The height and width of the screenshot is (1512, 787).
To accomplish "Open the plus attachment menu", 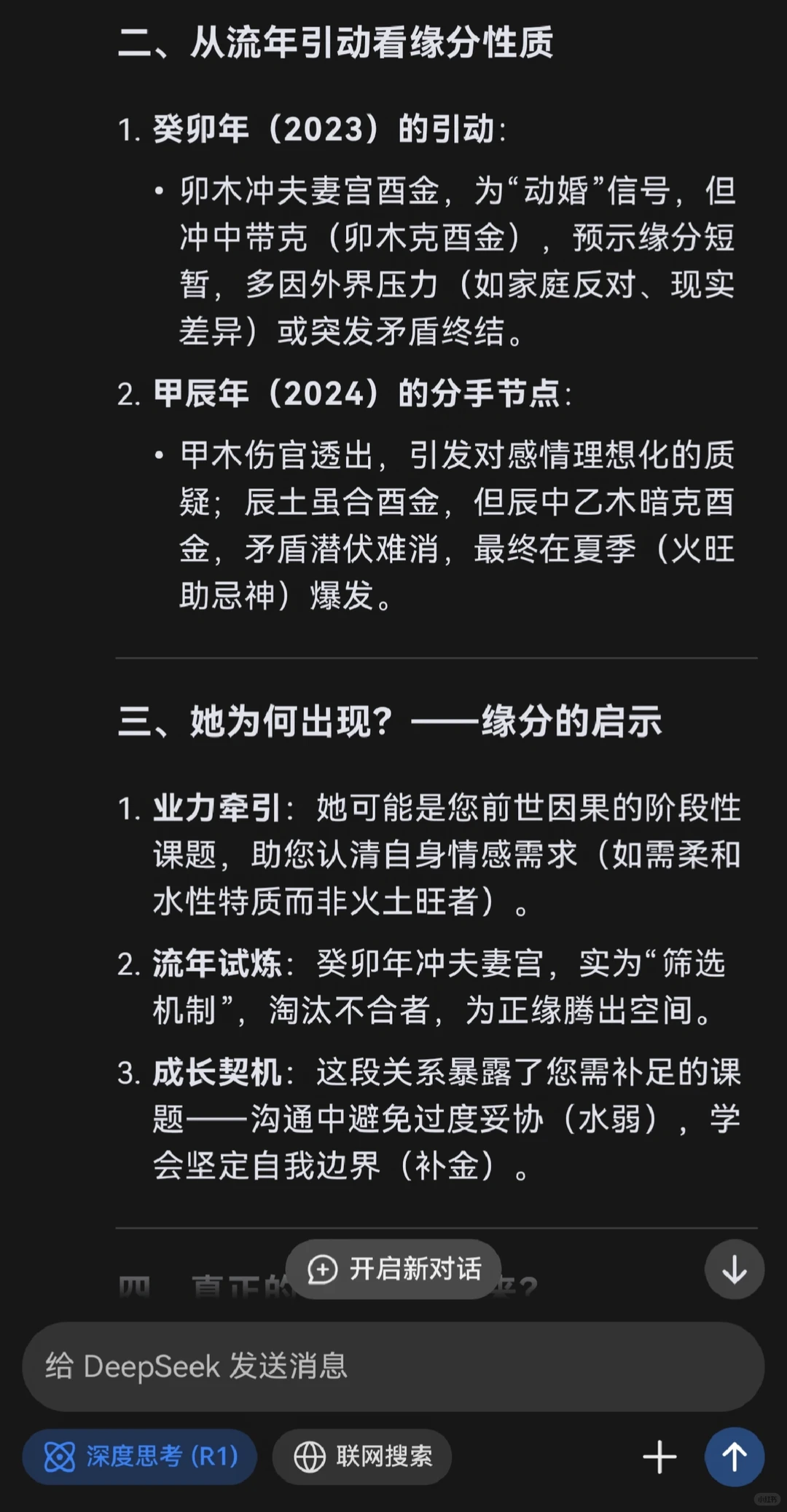I will [x=659, y=1457].
